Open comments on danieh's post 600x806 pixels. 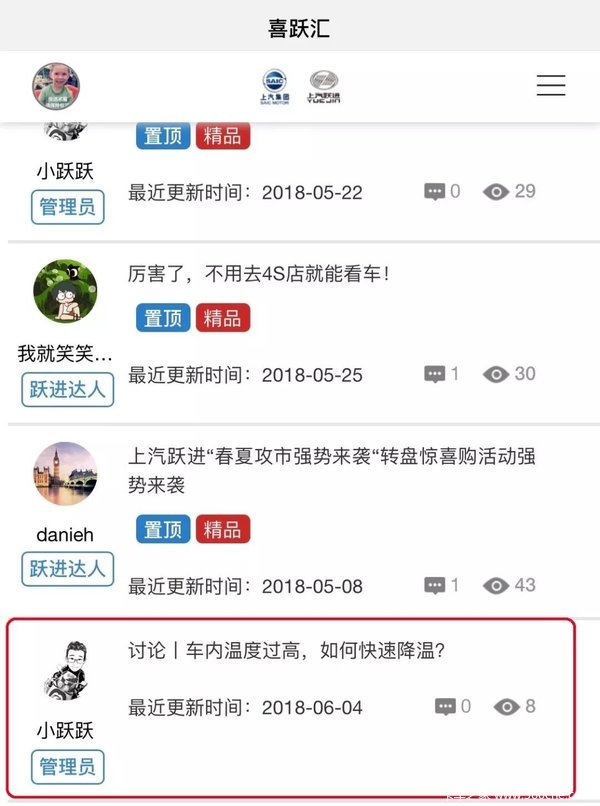pos(441,585)
